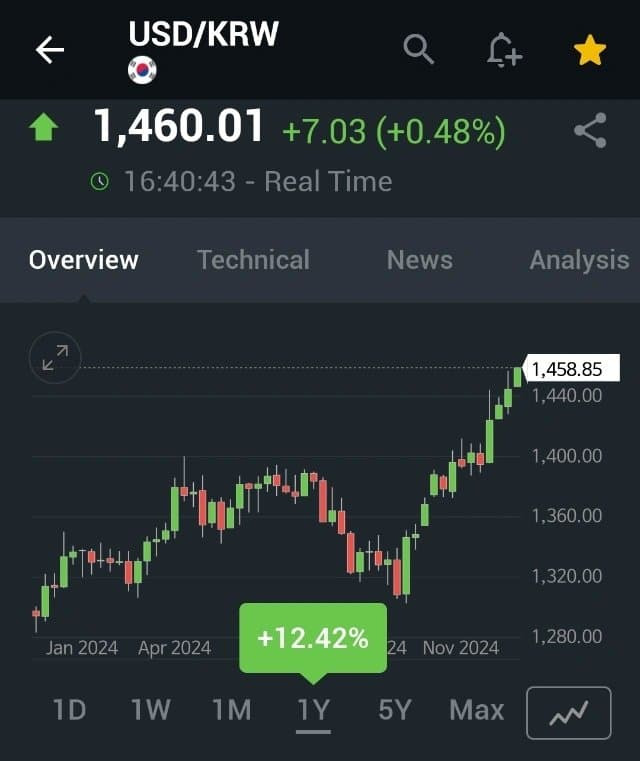Screen dimensions: 640x761
Task: Search for another instrument
Action: (419, 48)
